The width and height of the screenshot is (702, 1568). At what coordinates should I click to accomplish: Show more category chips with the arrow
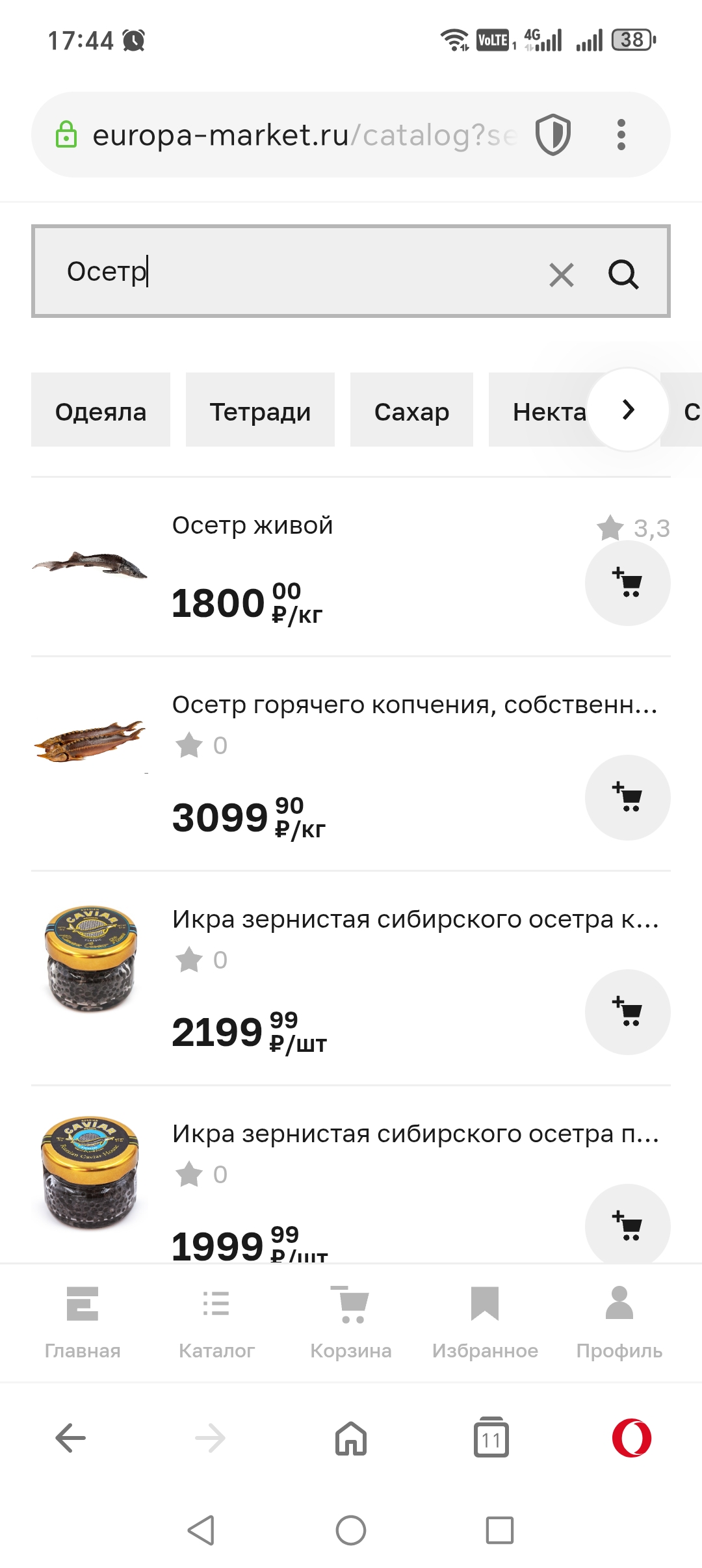[x=628, y=410]
